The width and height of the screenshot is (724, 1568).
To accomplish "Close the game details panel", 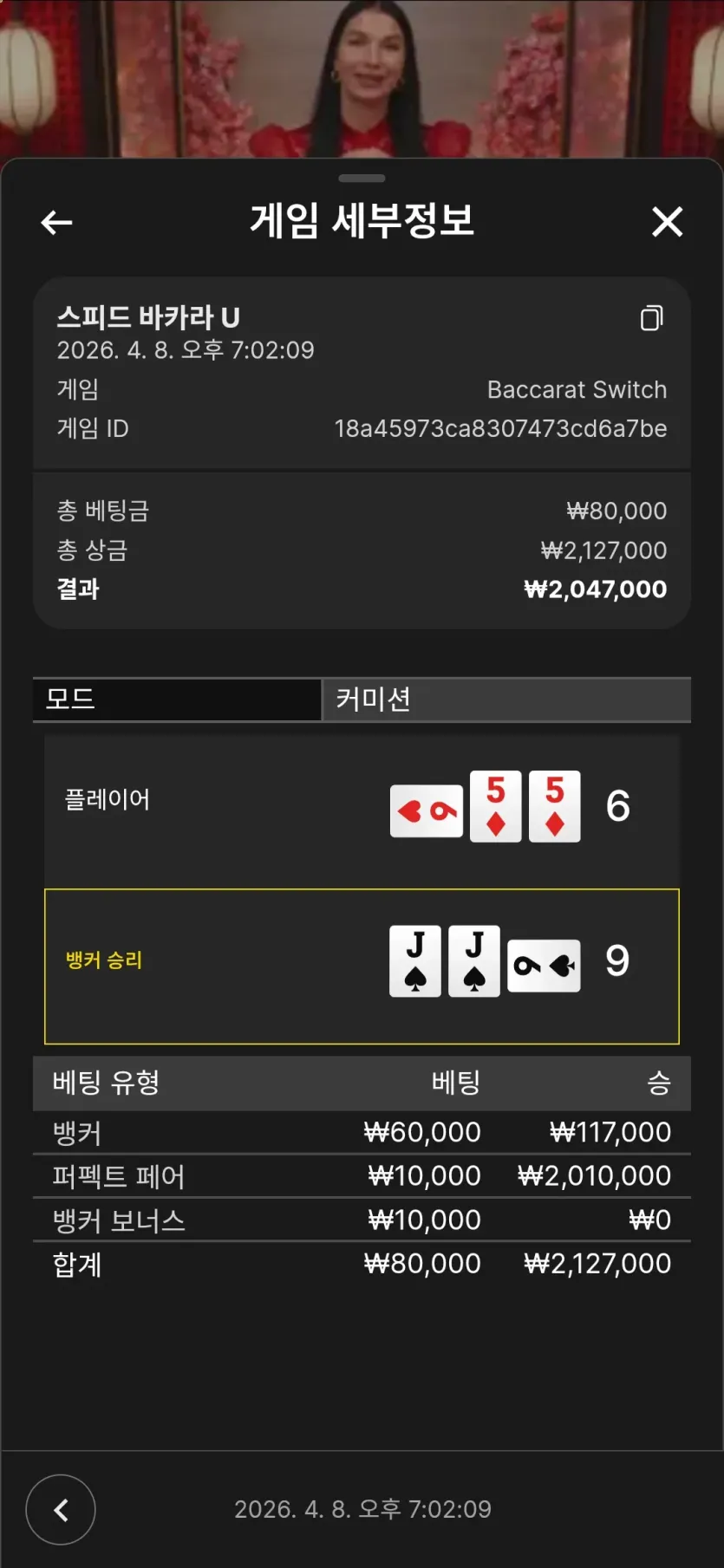I will click(x=667, y=222).
